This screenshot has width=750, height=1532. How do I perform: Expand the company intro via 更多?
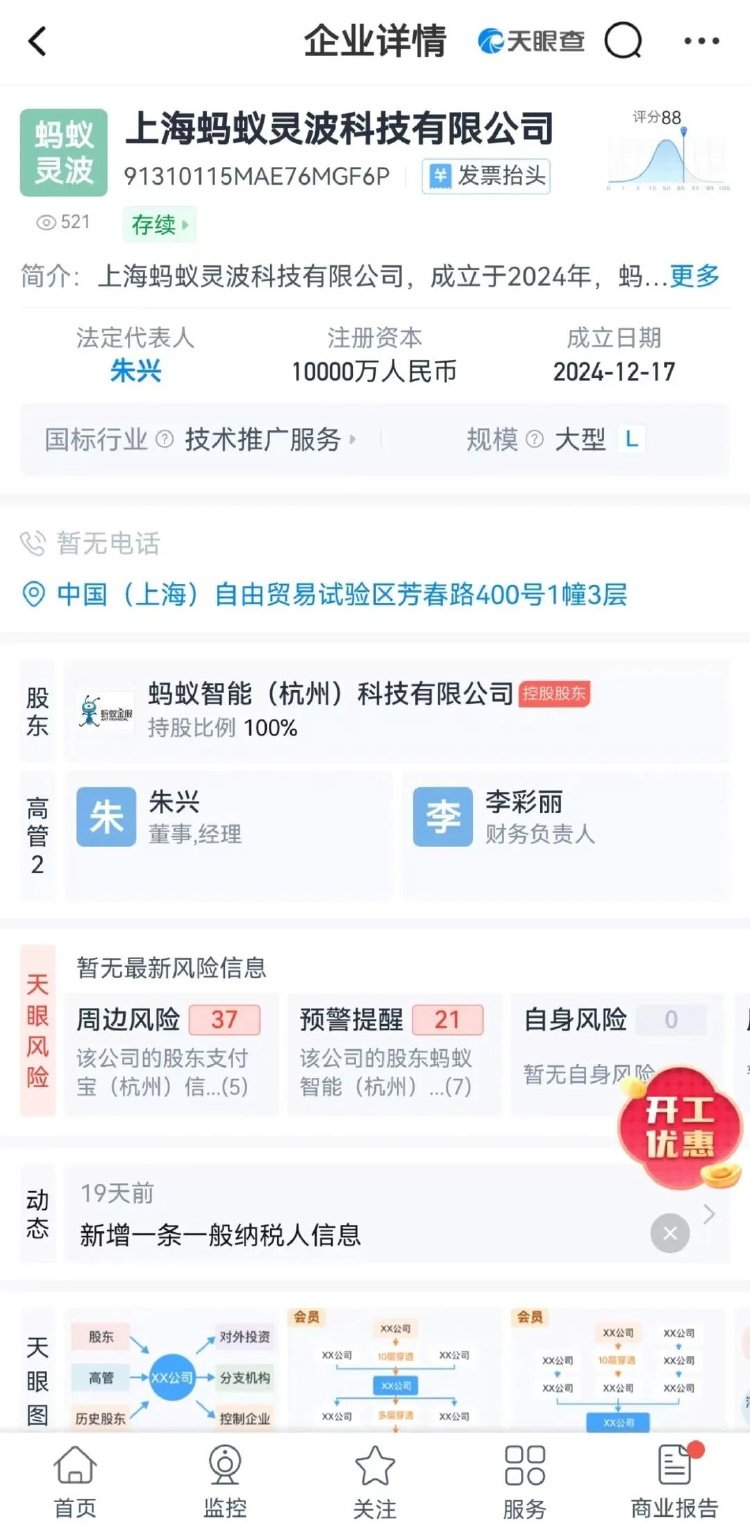694,276
